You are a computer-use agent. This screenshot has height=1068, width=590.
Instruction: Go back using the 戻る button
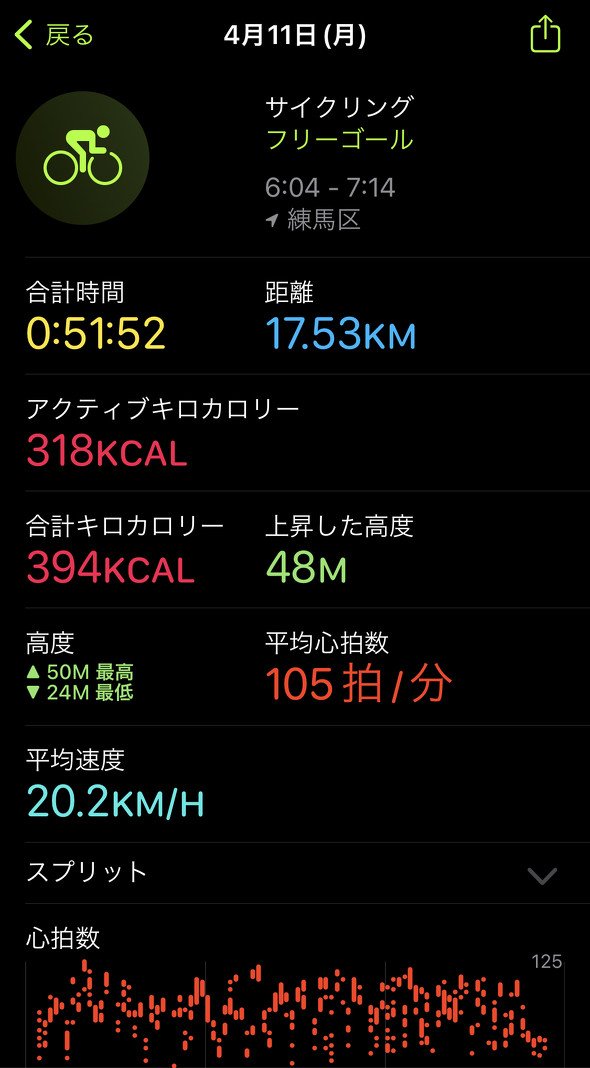point(54,35)
